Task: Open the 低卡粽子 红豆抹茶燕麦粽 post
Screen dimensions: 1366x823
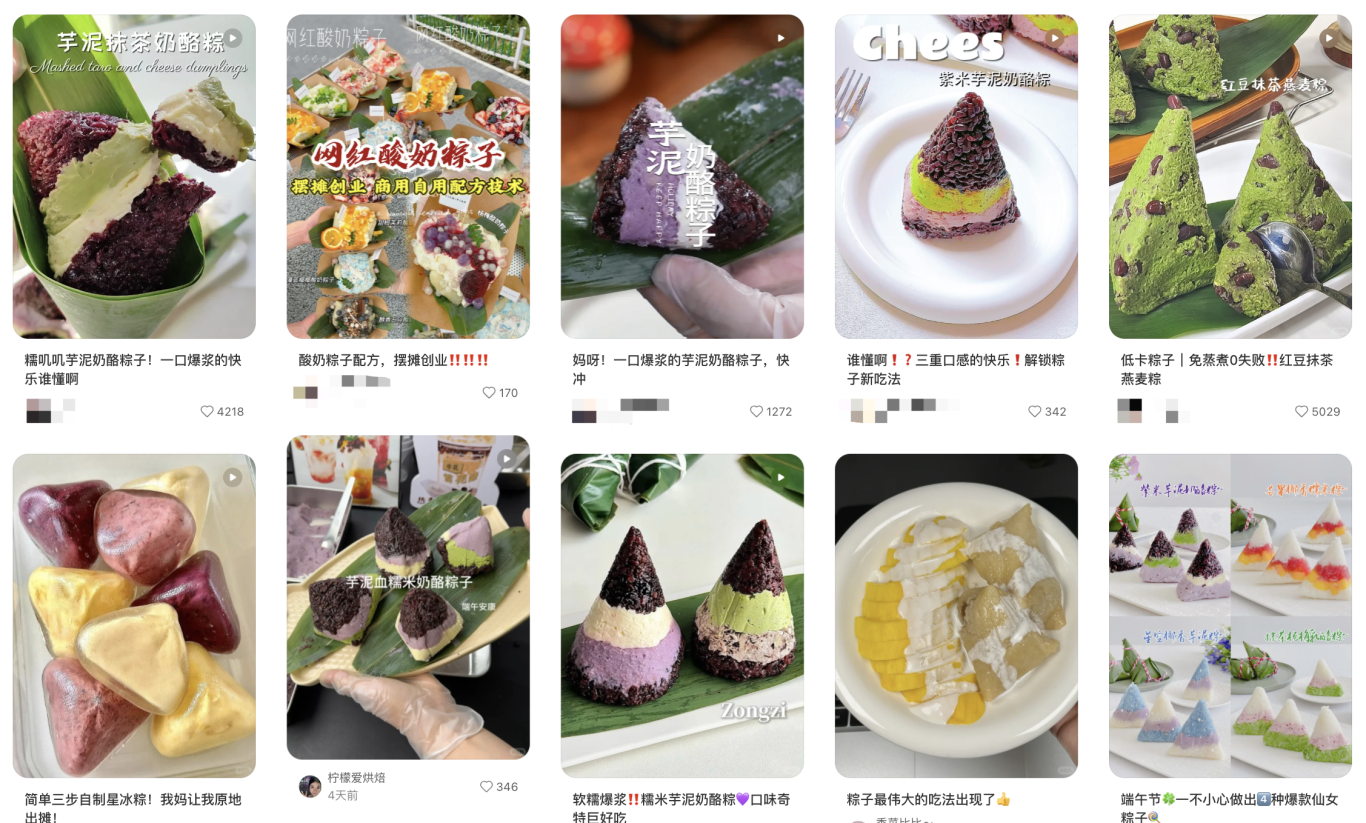Action: coord(1230,177)
